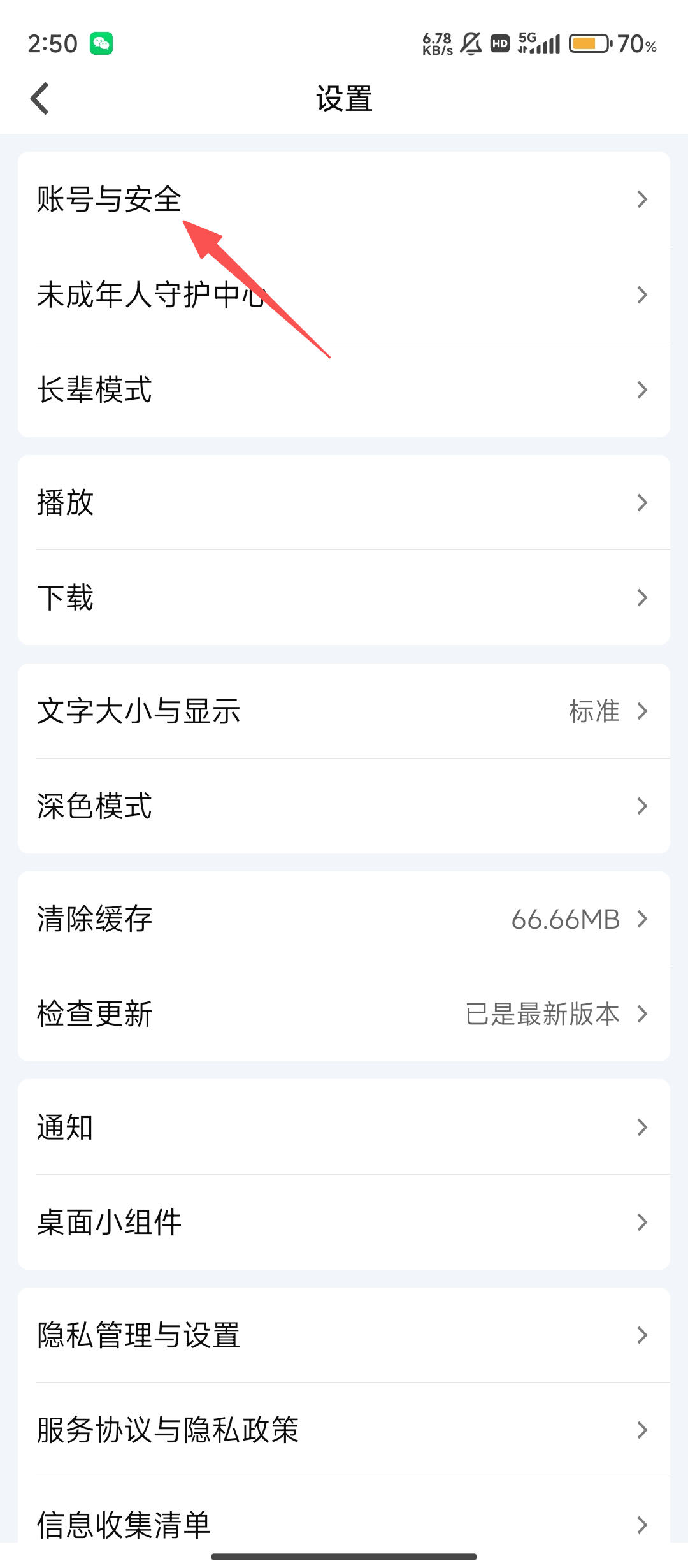Open 通知 settings

point(344,1127)
